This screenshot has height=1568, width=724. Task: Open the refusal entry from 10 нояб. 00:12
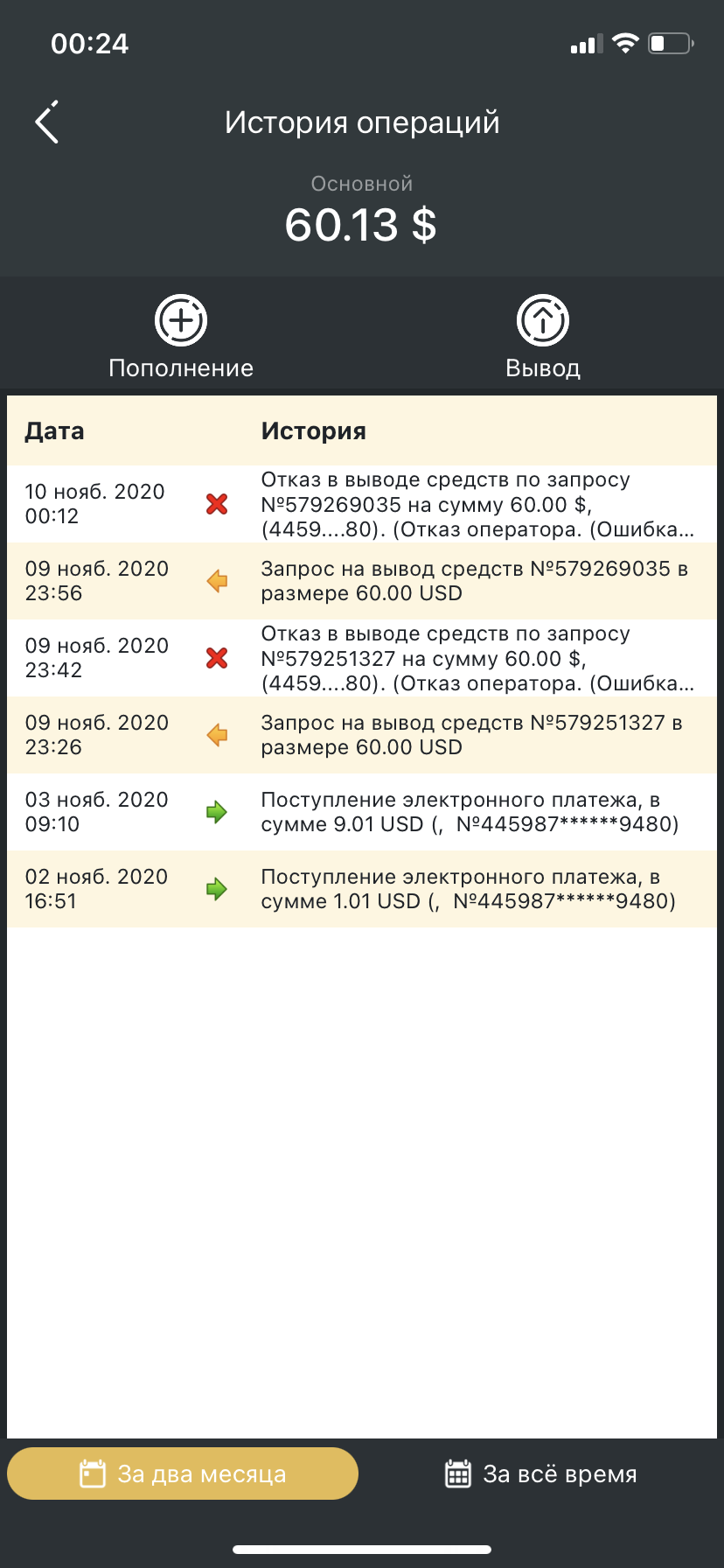[362, 504]
